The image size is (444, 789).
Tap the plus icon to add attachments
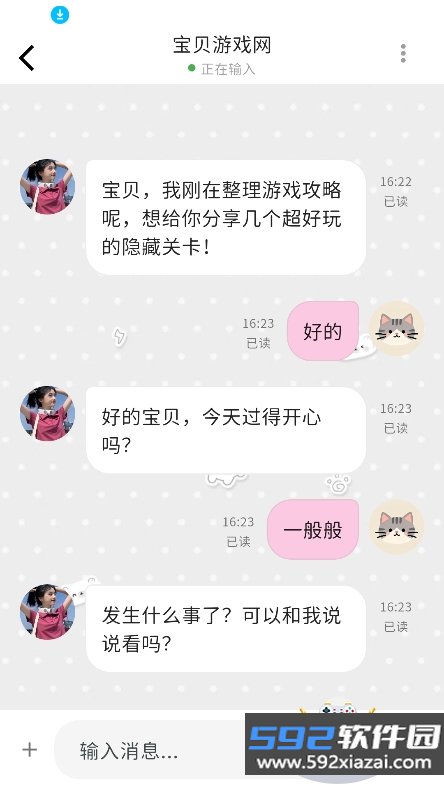[x=30, y=750]
